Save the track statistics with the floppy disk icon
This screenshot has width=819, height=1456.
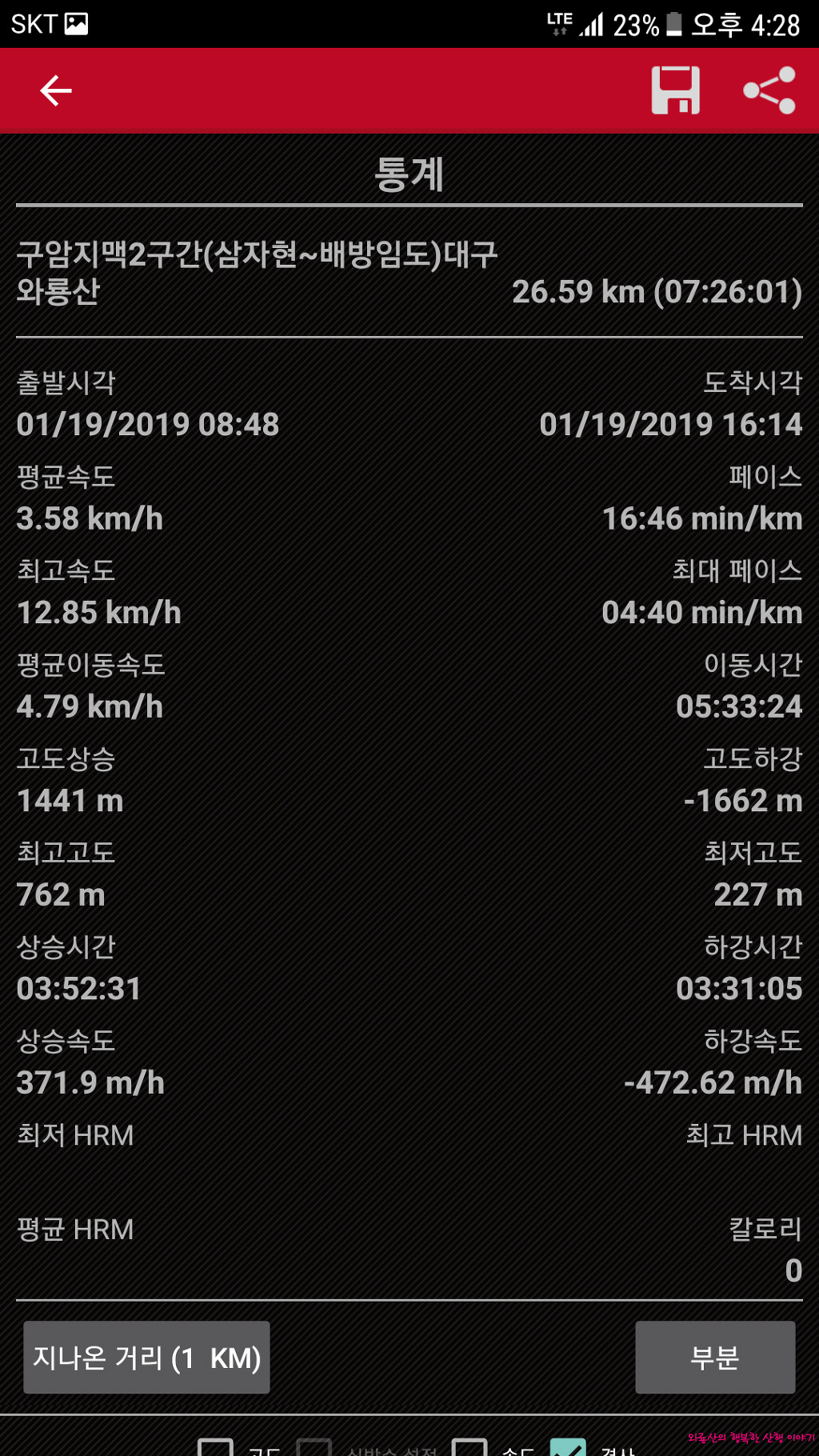pos(676,90)
